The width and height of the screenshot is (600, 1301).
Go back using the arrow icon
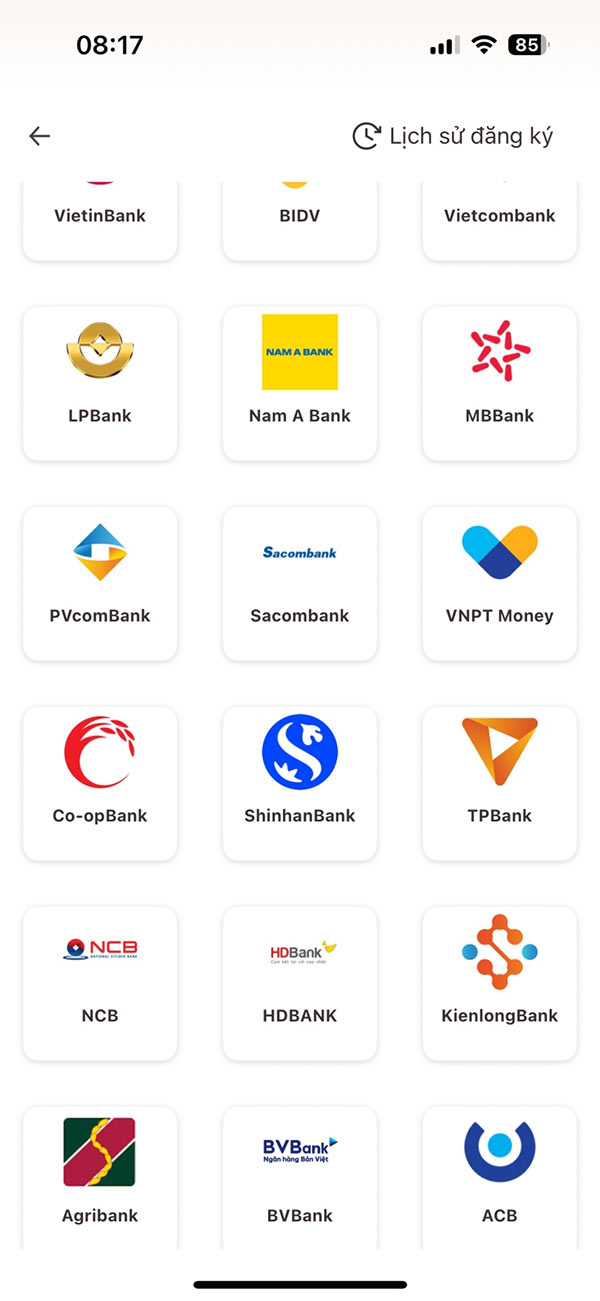pos(40,136)
